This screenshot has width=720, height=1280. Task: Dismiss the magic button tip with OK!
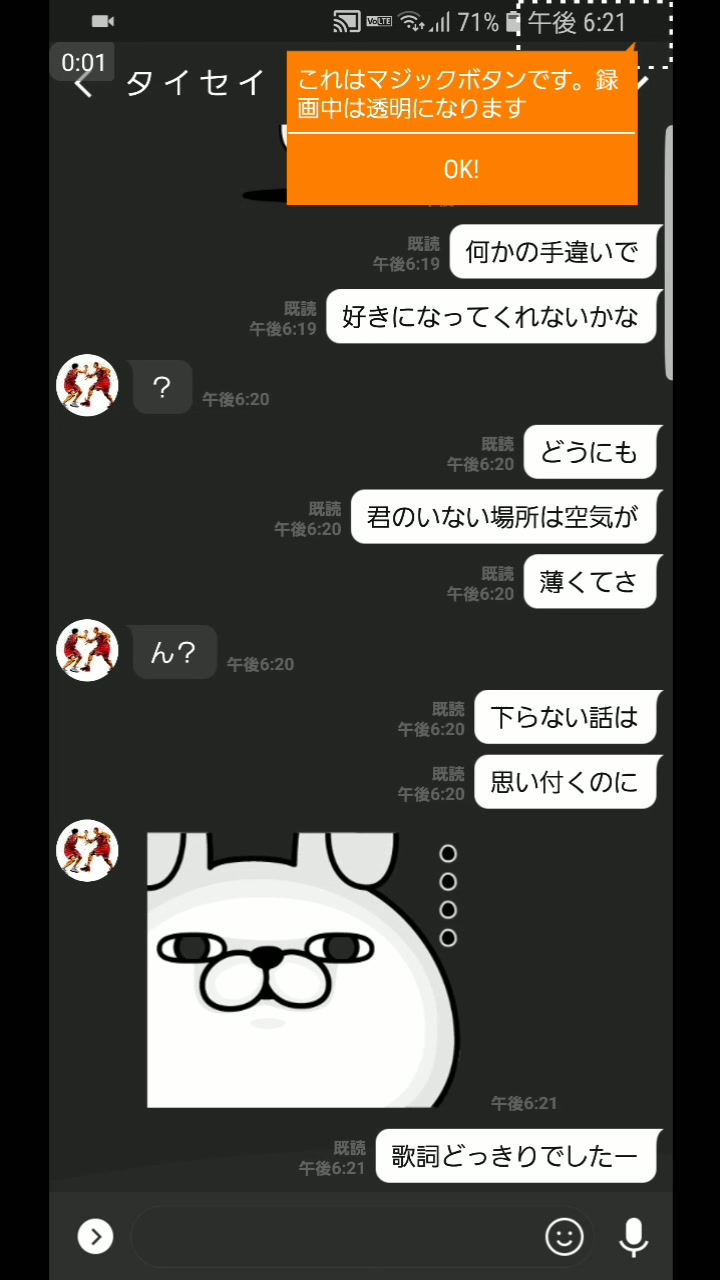pyautogui.click(x=461, y=170)
